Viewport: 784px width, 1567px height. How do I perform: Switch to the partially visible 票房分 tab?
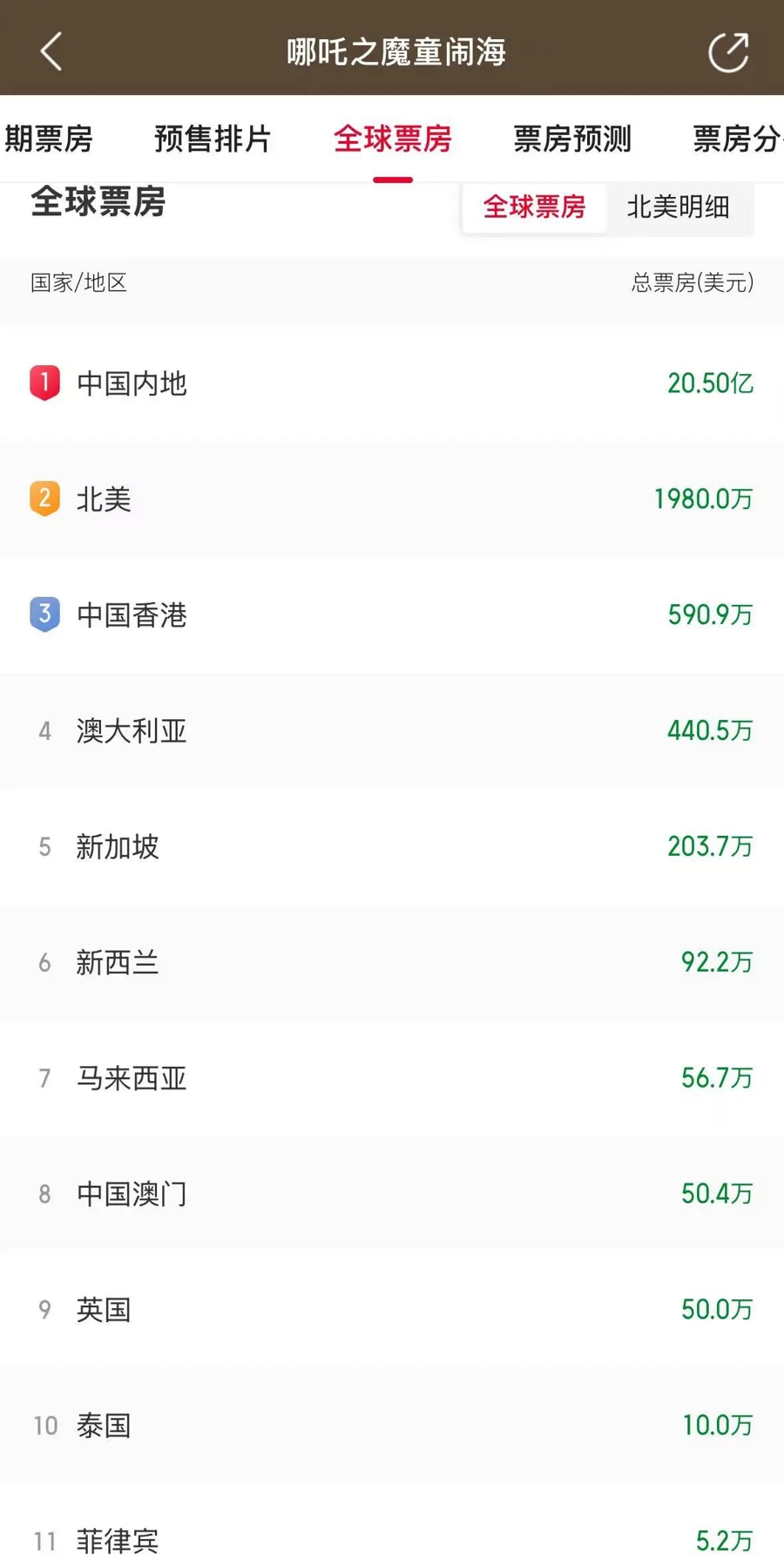click(x=738, y=139)
